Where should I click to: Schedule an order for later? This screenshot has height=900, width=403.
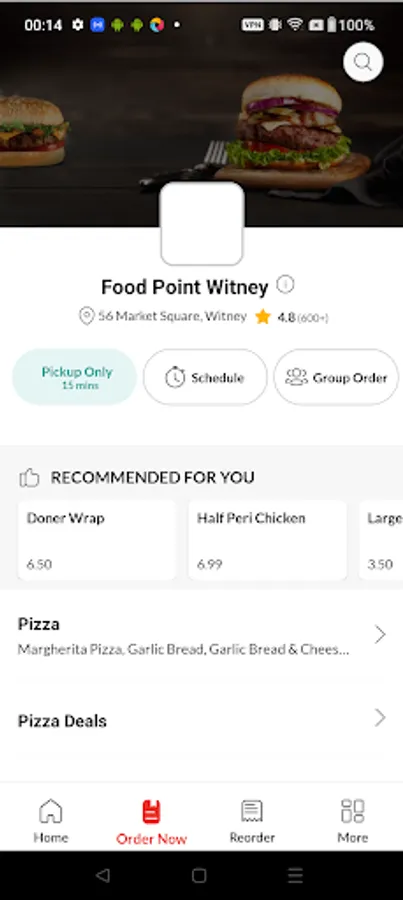(x=205, y=377)
